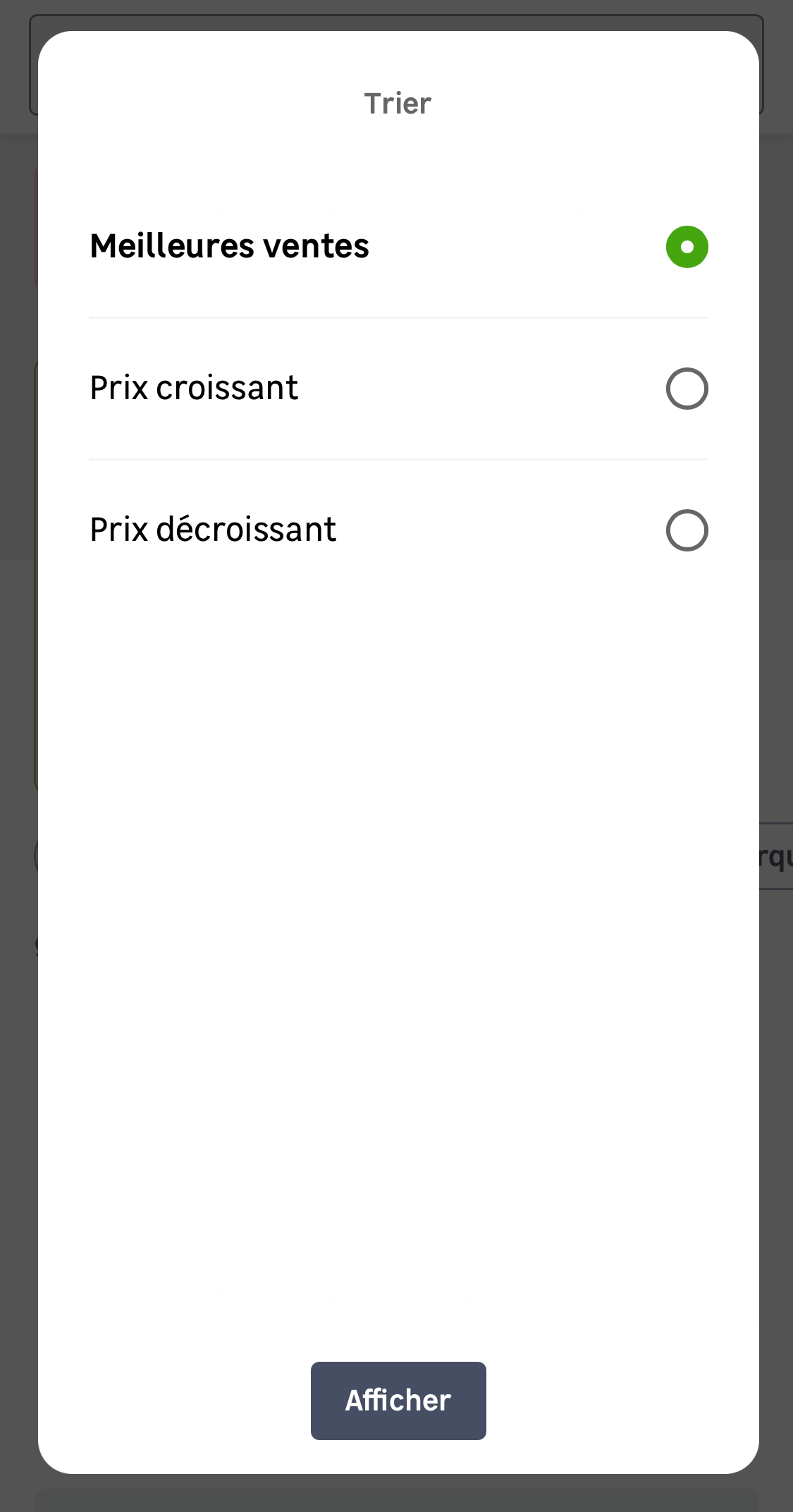Viewport: 793px width, 1512px height.
Task: Click the empty circle next to Prix décroissant
Action: coord(687,530)
